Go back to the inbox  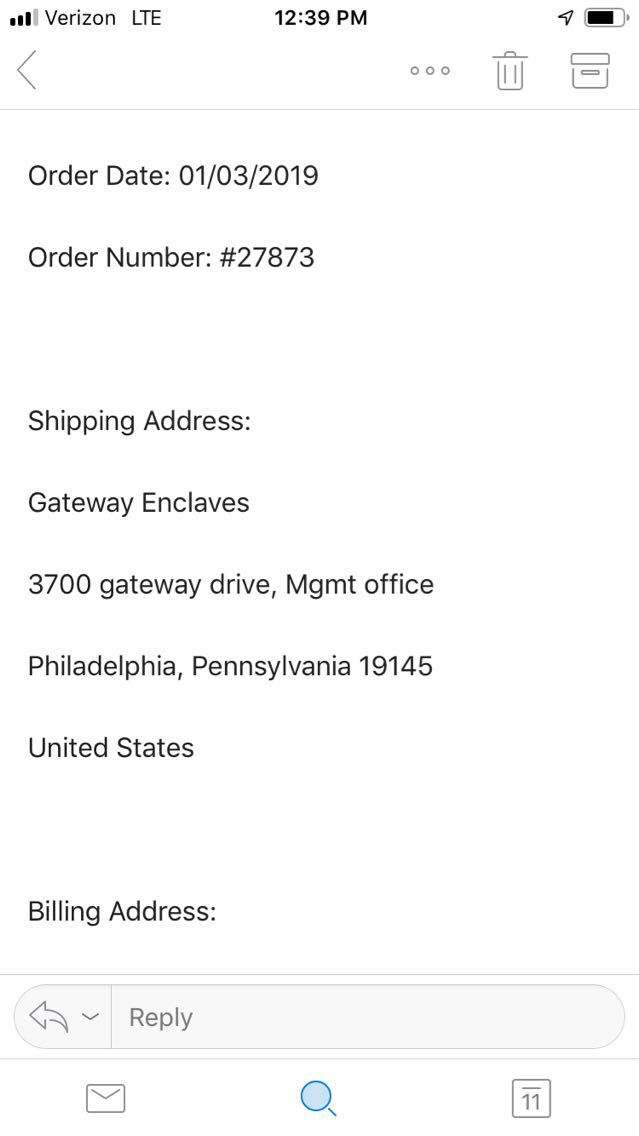pyautogui.click(x=27, y=70)
